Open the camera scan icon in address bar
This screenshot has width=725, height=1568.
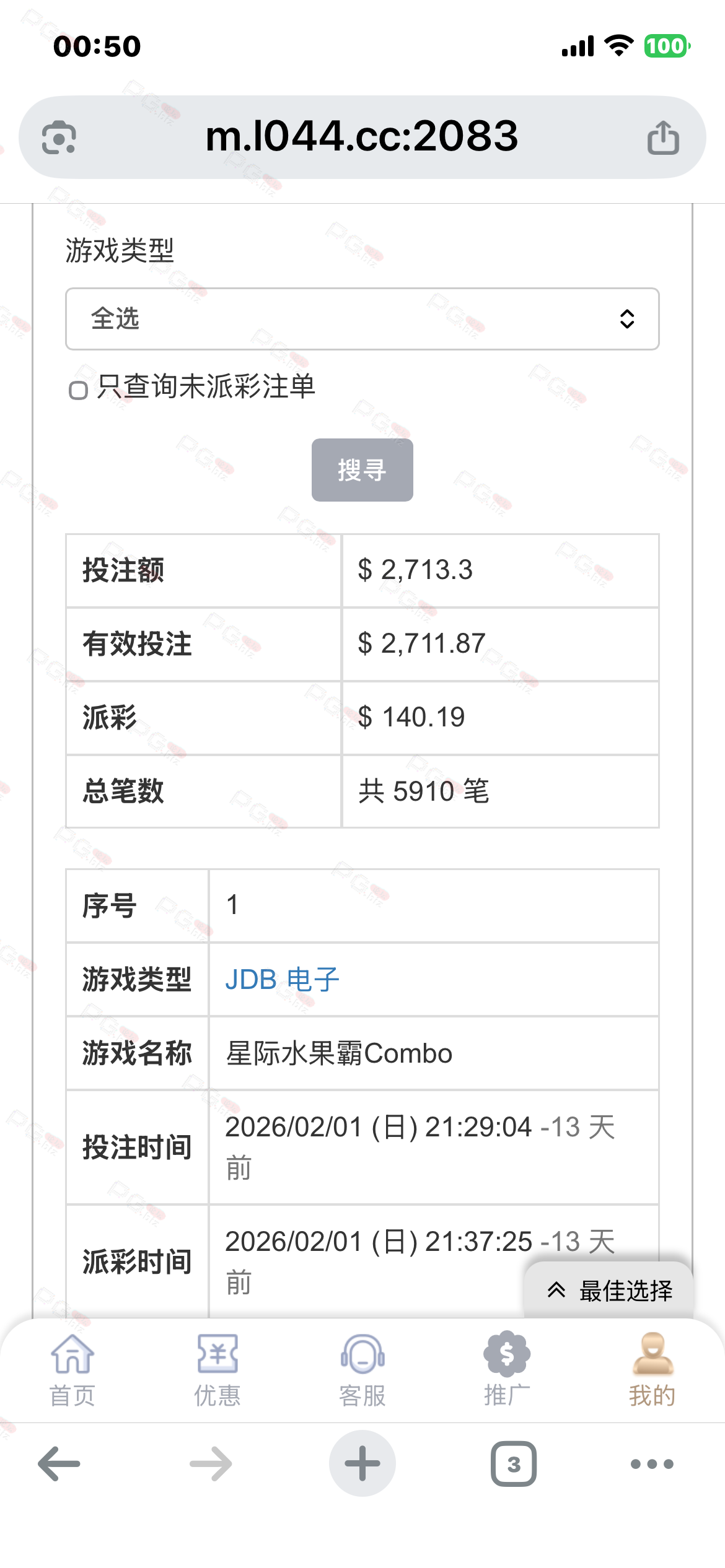tap(59, 137)
